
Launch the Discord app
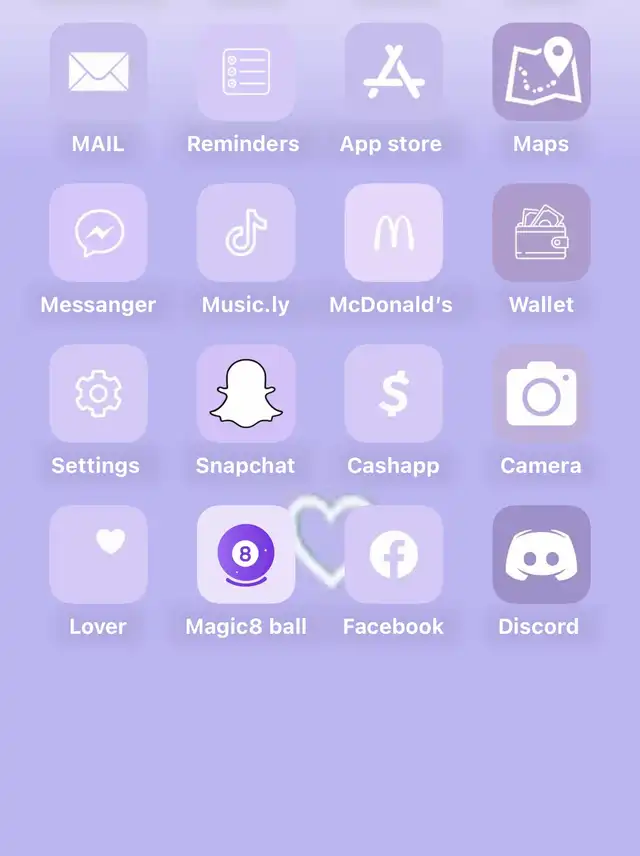(x=541, y=554)
